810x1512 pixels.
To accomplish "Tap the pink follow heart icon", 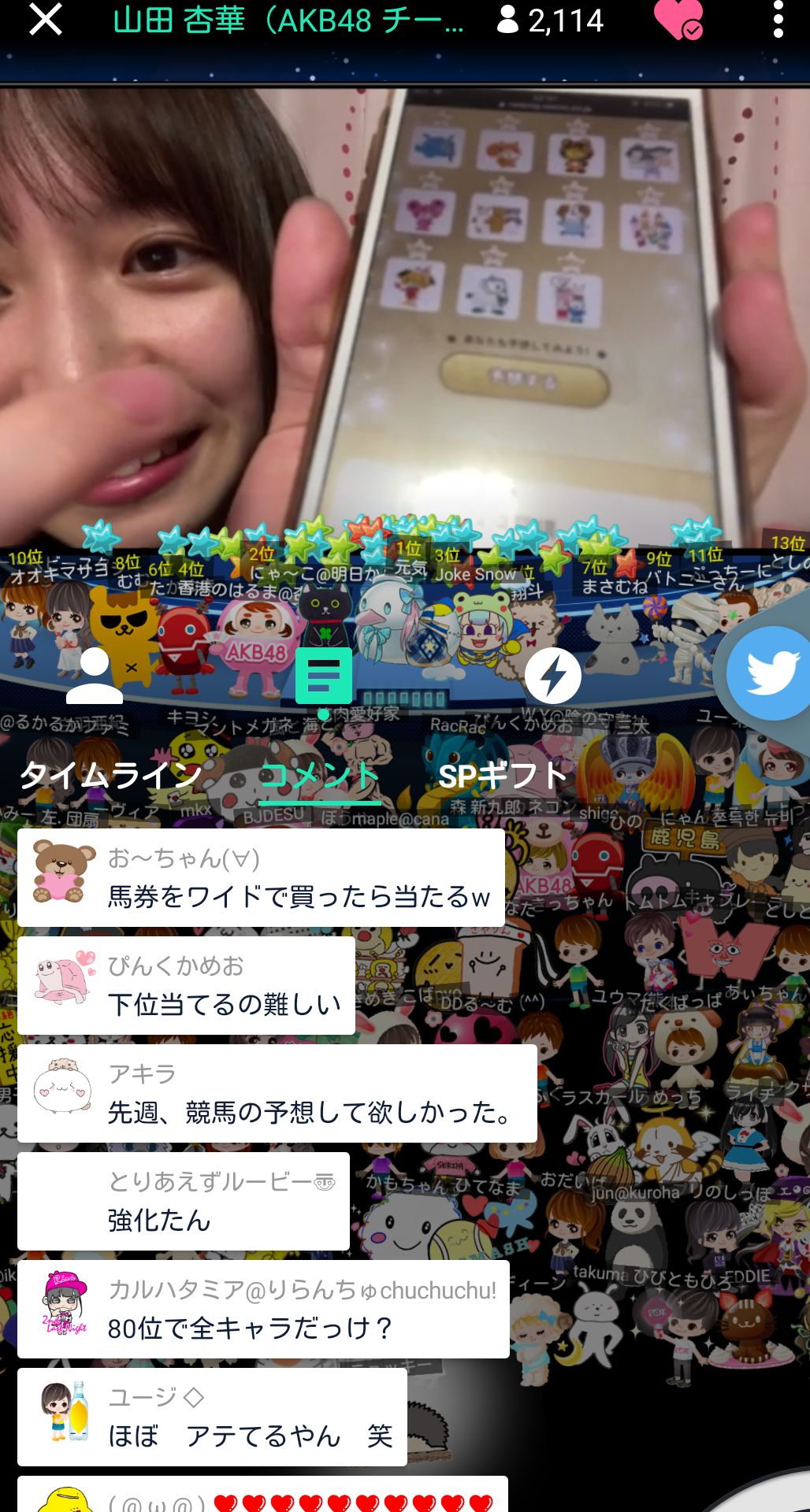I will (x=678, y=20).
